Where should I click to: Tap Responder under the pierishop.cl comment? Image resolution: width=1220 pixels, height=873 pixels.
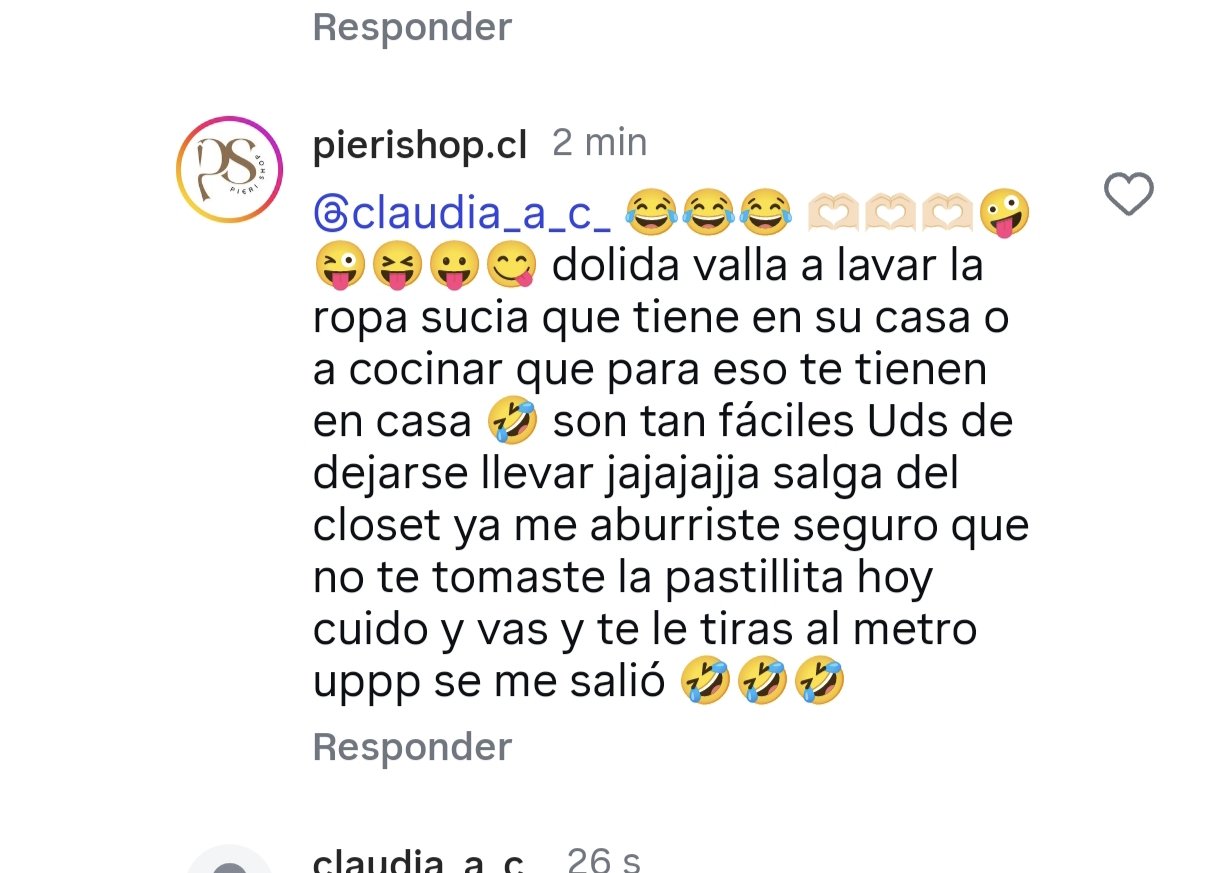coord(412,747)
